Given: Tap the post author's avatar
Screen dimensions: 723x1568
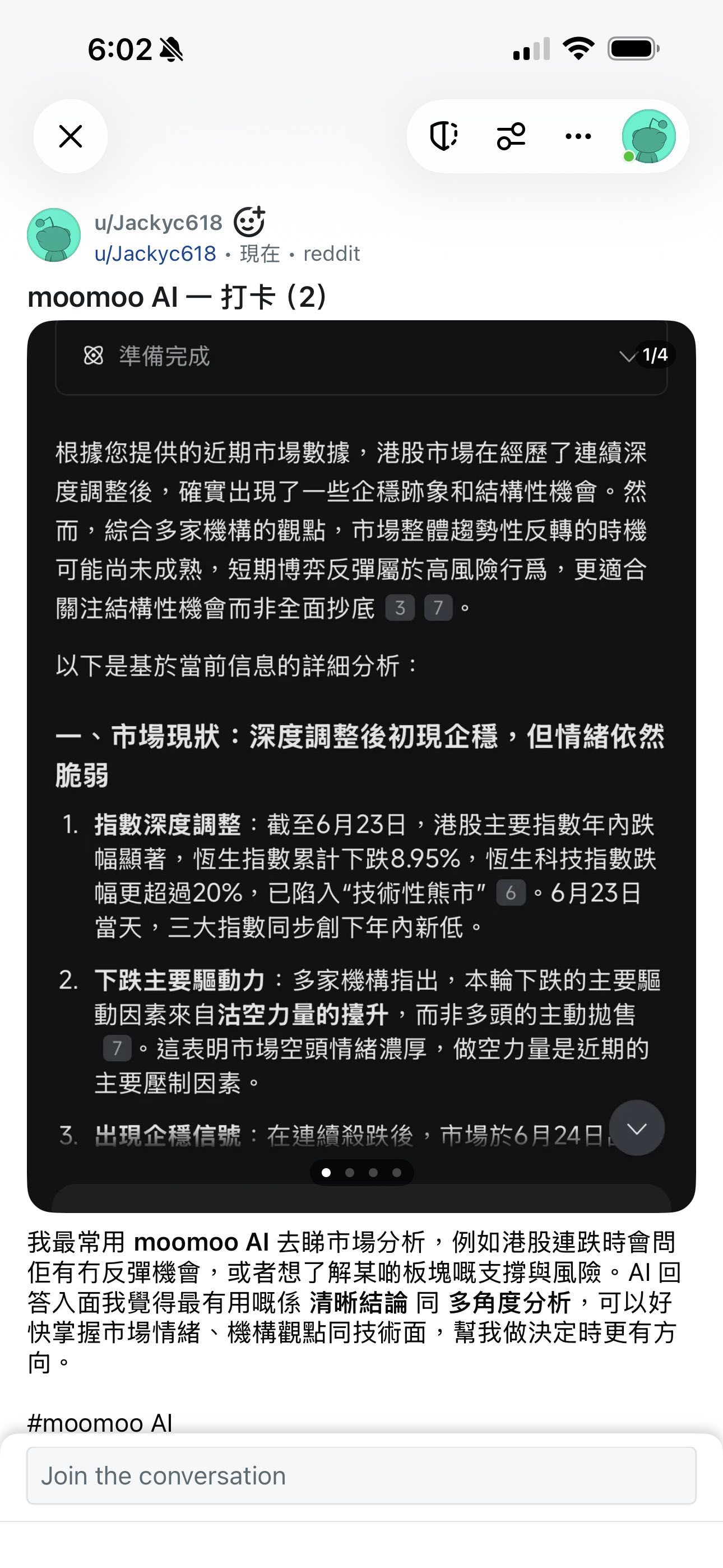Looking at the screenshot, I should (54, 235).
